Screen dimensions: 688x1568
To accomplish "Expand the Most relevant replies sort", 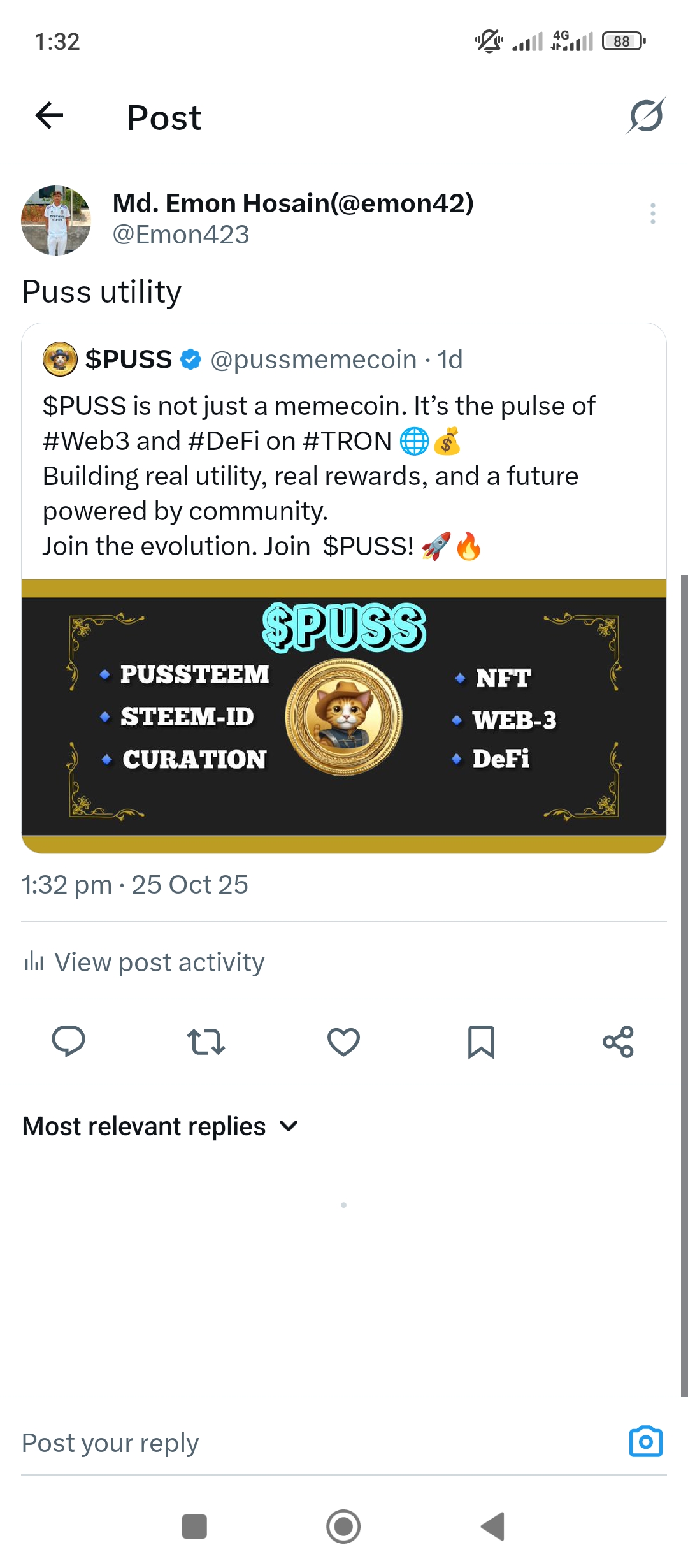I will click(161, 1126).
